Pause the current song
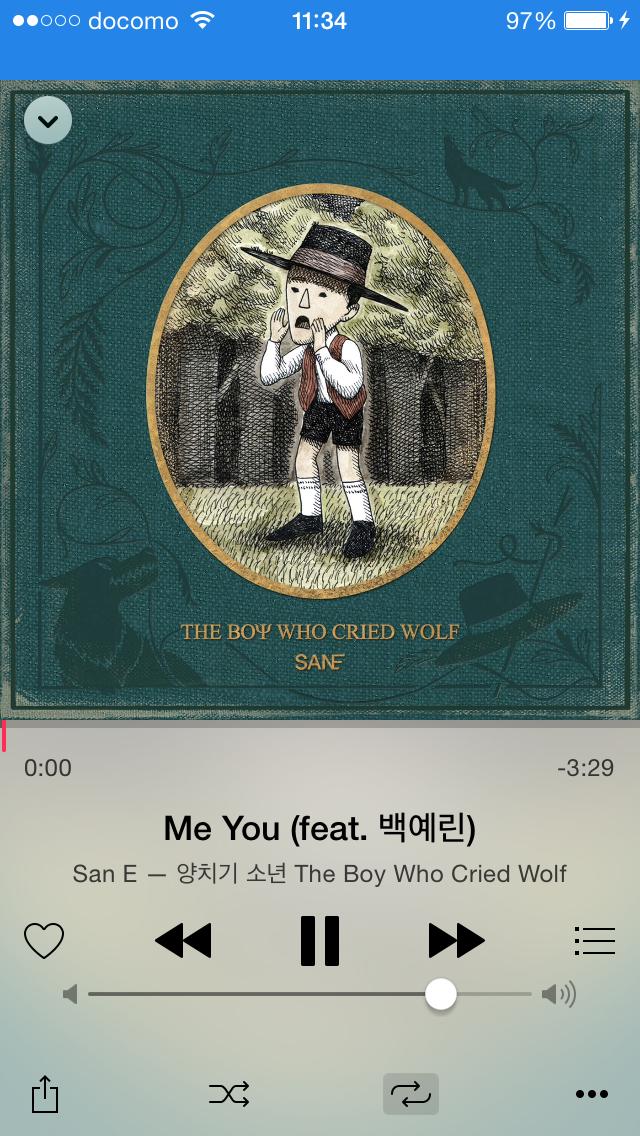Screen dimensions: 640x1136 point(320,941)
